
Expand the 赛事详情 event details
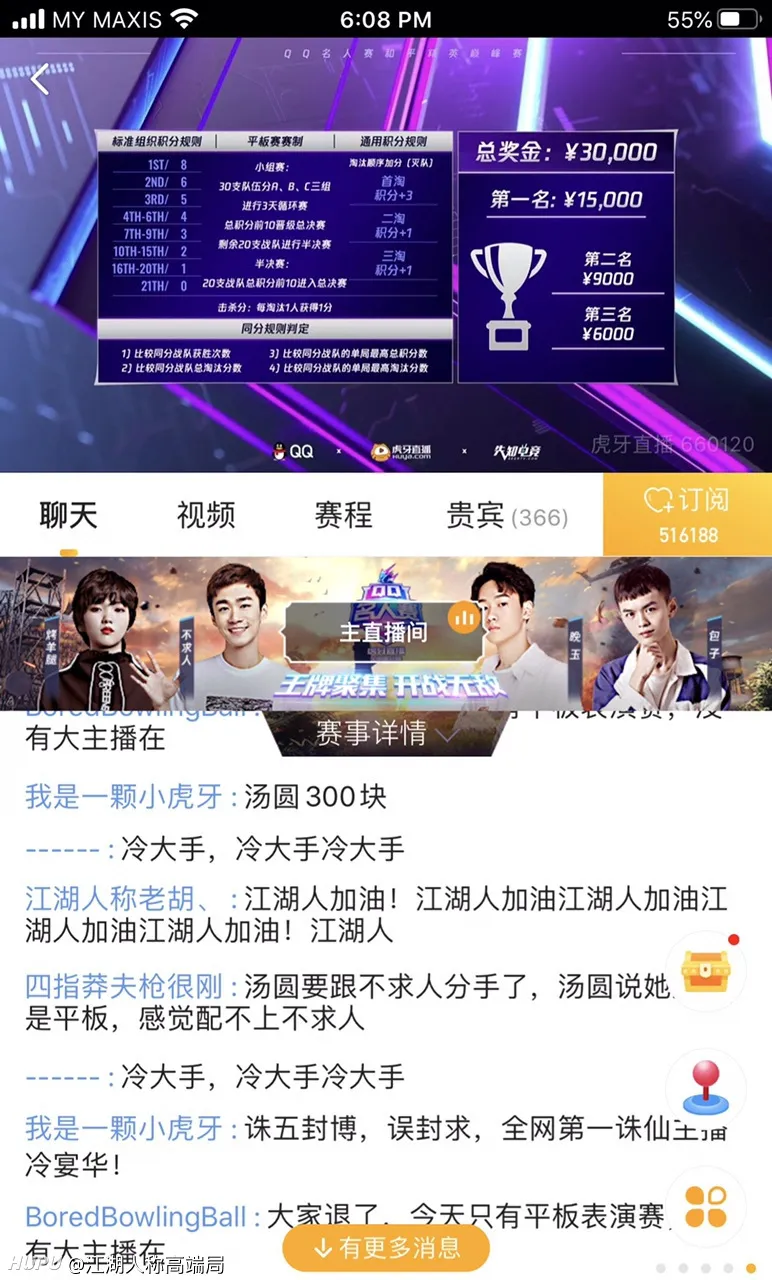pyautogui.click(x=385, y=734)
